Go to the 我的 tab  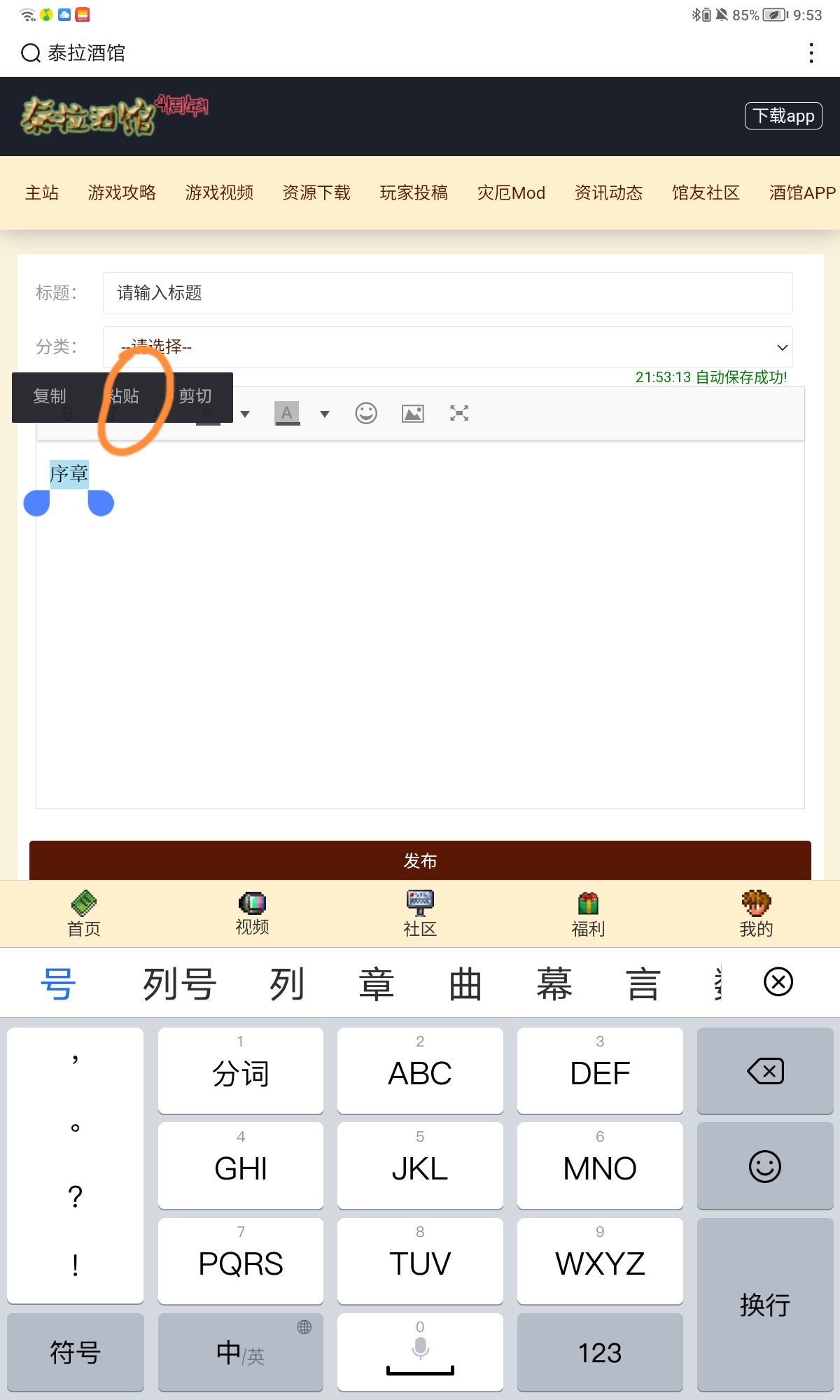756,913
